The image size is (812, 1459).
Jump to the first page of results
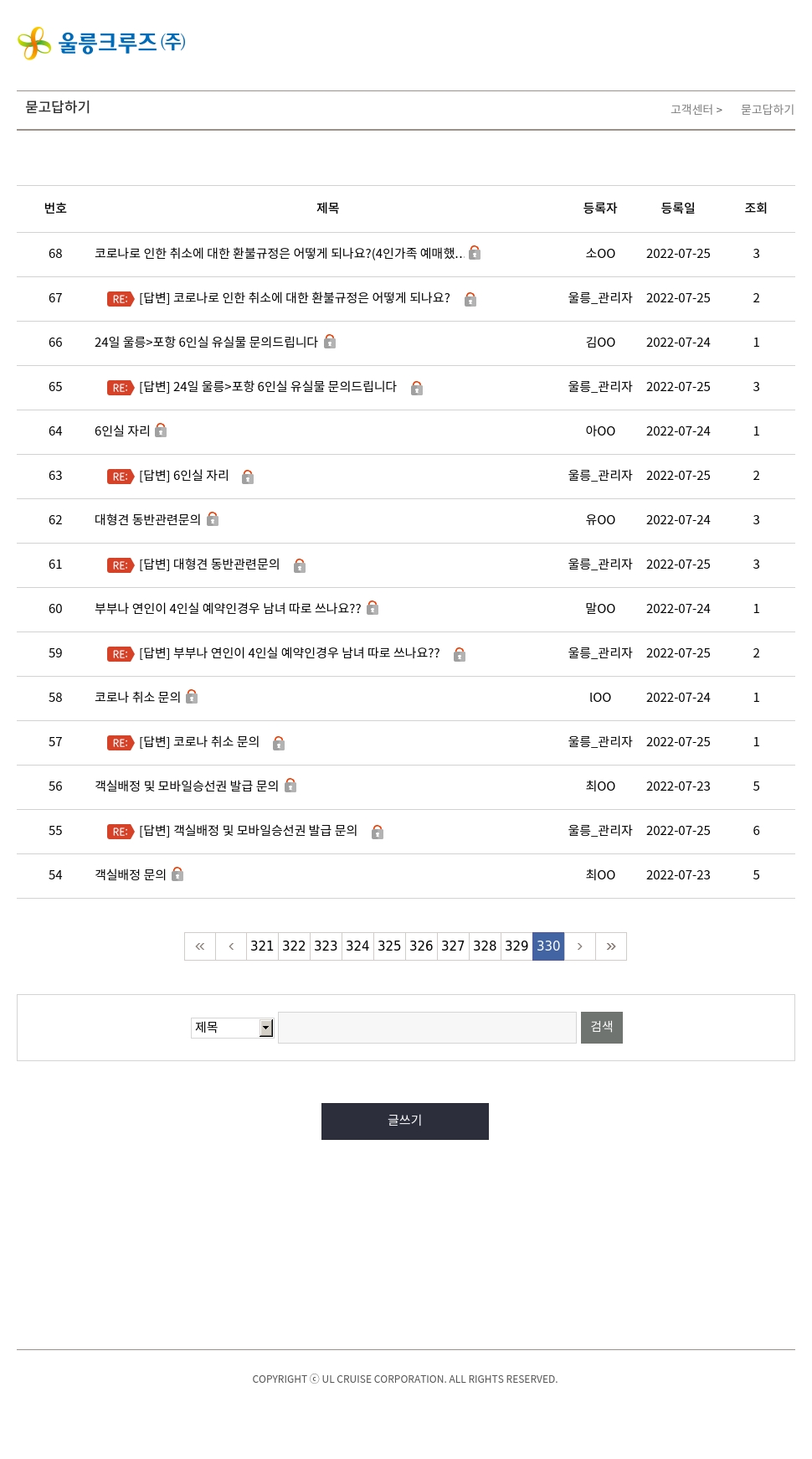(x=200, y=946)
